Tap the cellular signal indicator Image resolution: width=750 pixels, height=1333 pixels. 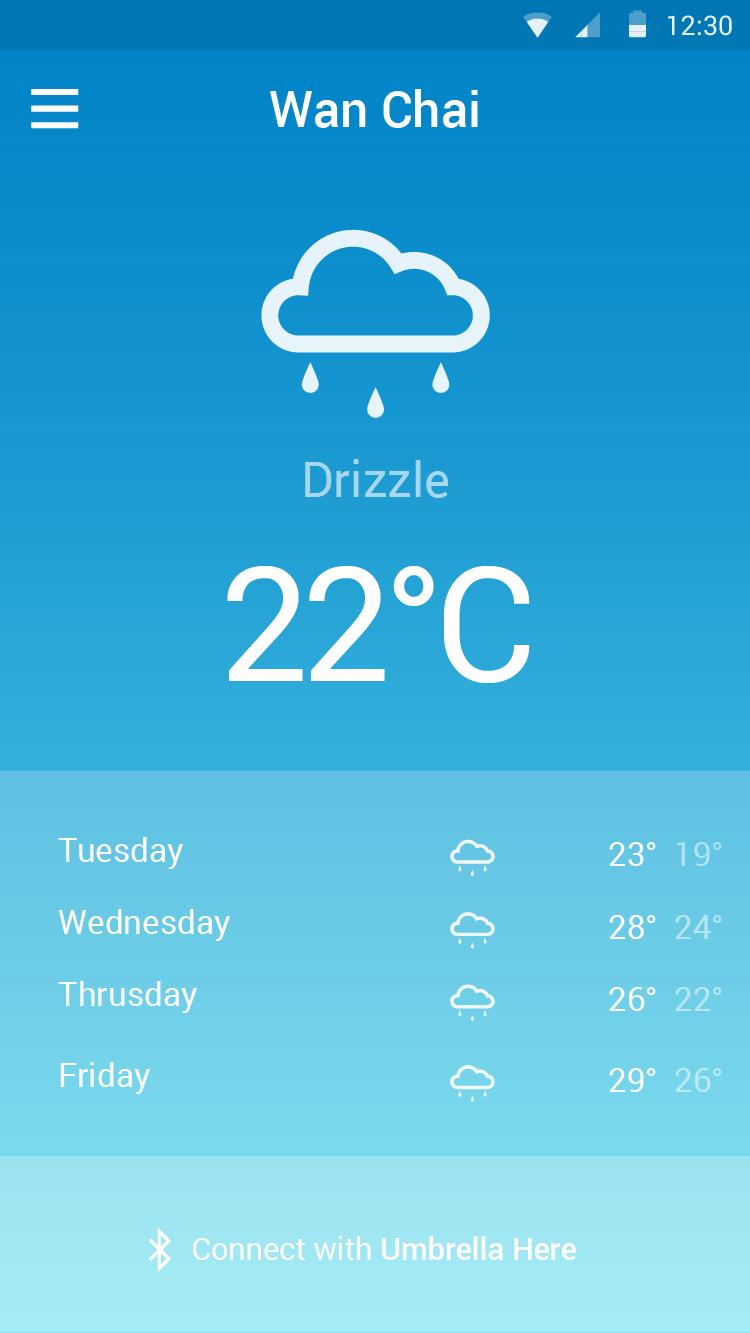coord(589,25)
